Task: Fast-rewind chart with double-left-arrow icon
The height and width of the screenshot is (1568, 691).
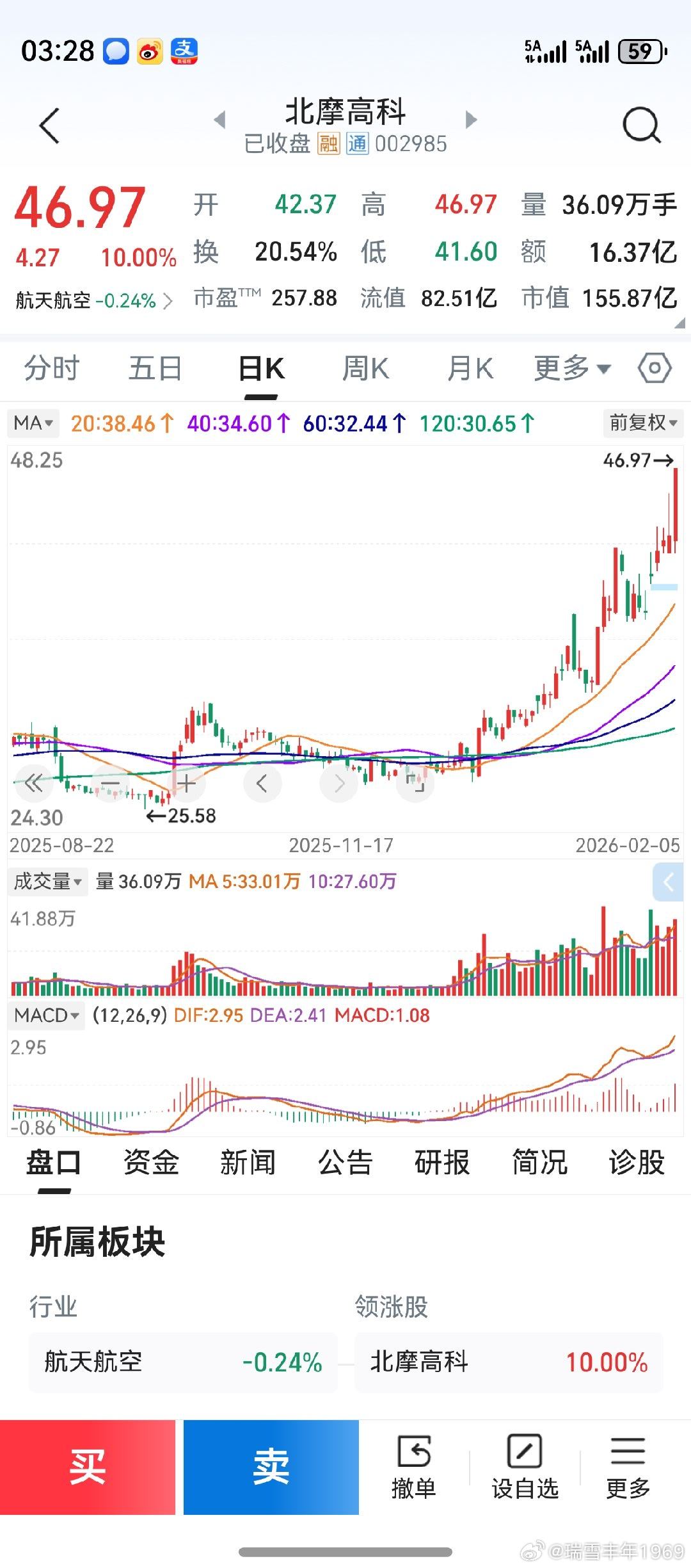Action: tap(34, 782)
